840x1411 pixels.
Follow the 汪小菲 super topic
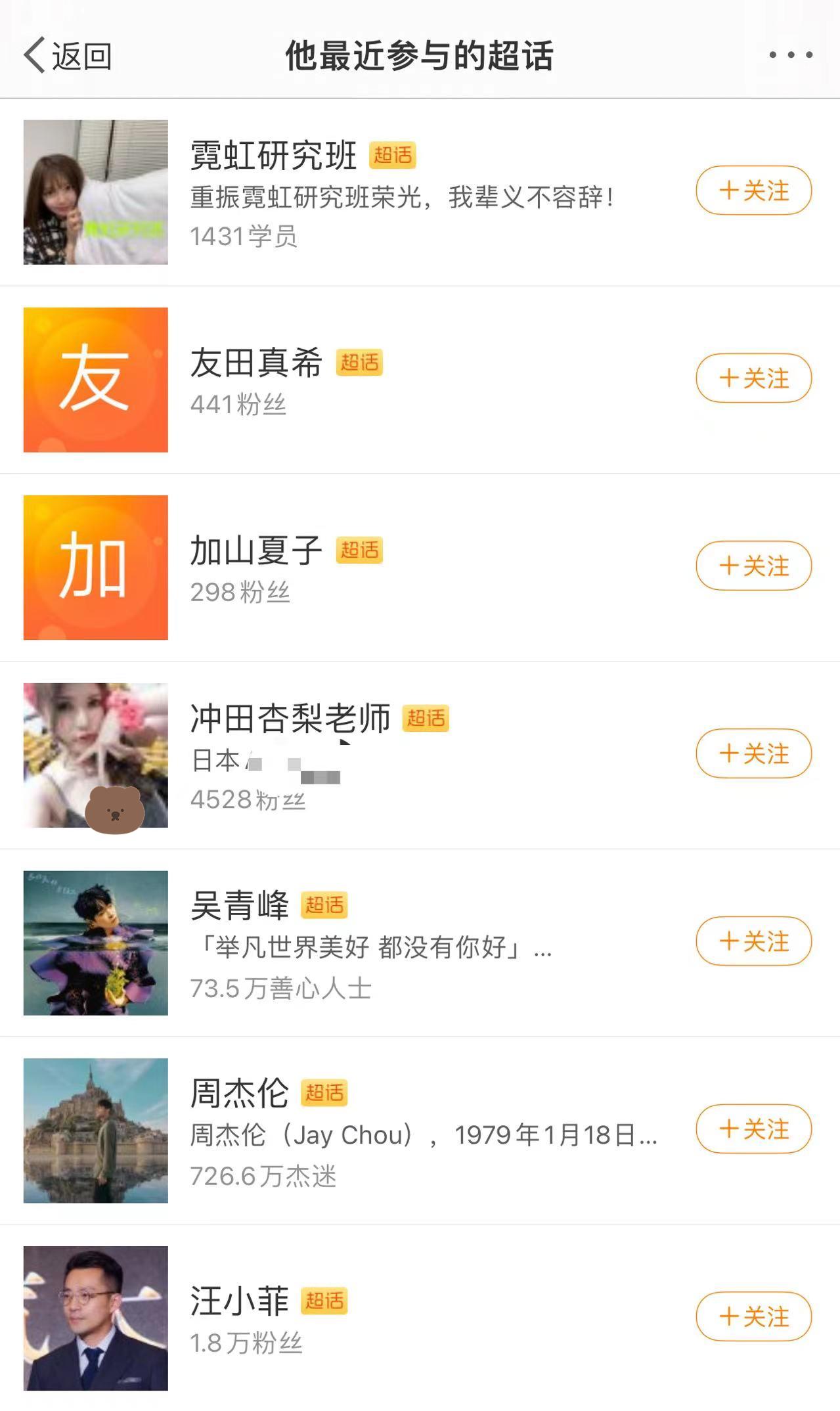[x=753, y=1316]
